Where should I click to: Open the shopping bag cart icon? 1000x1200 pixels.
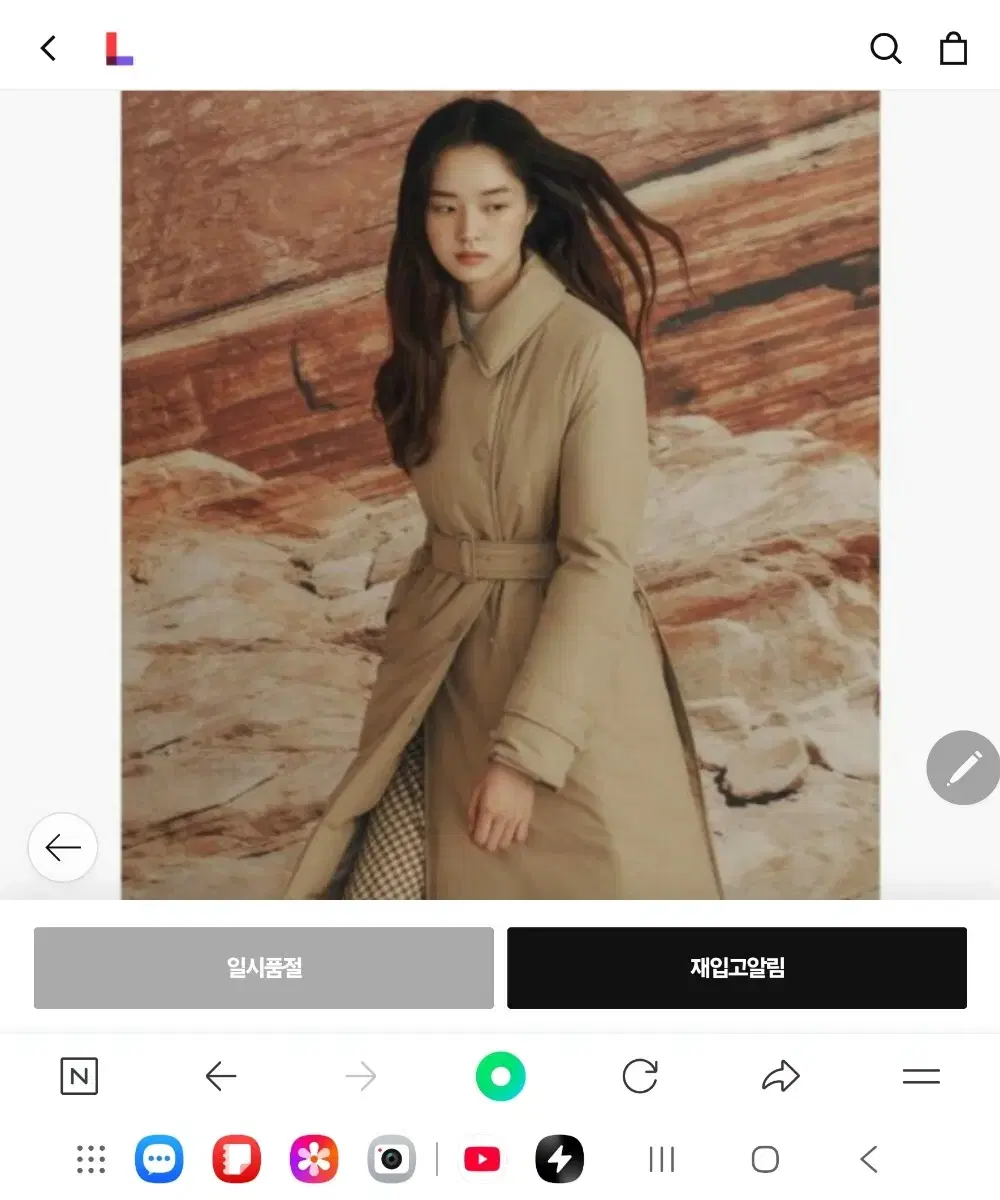click(954, 48)
